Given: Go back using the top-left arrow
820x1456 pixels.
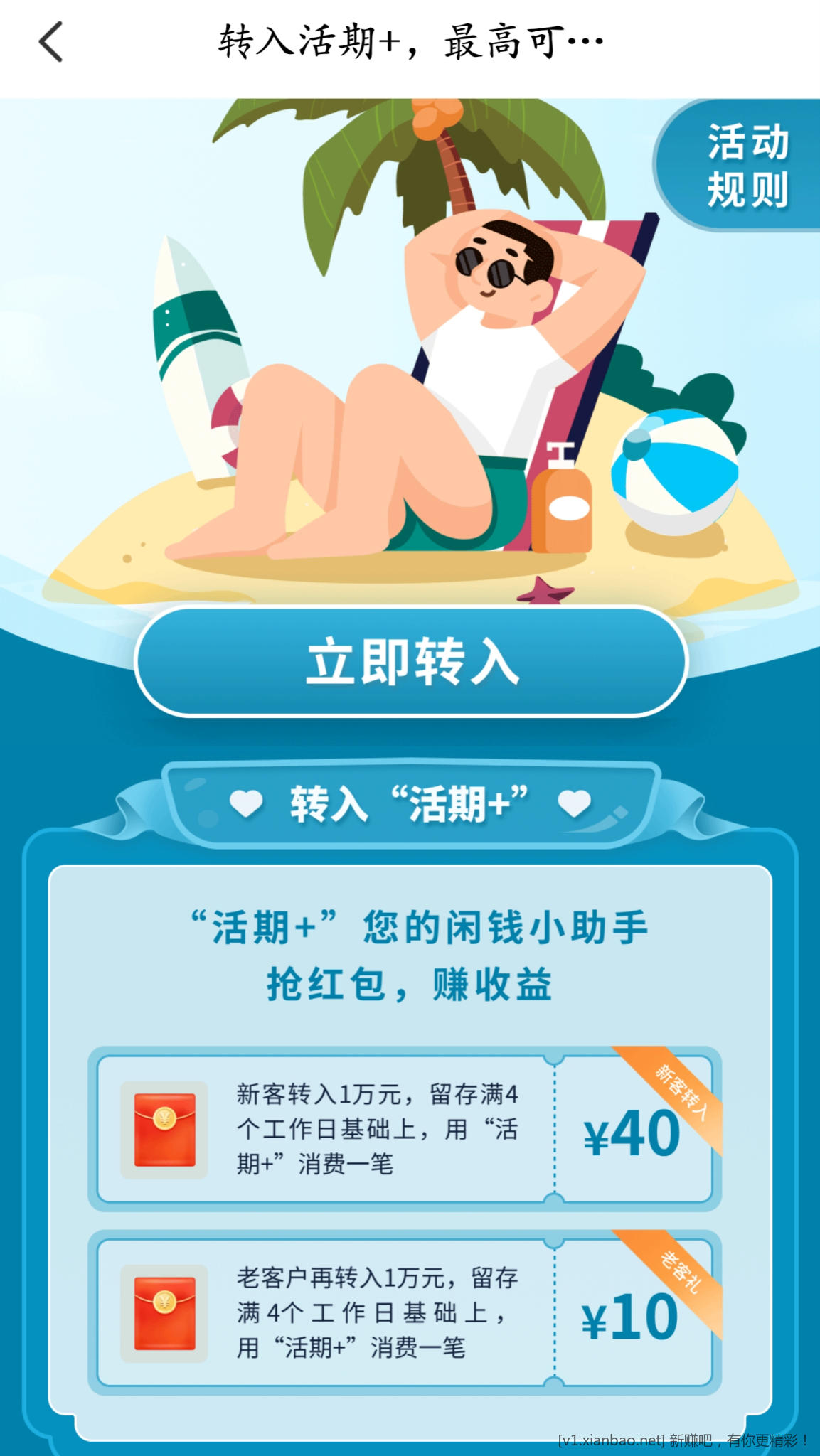Looking at the screenshot, I should click(51, 42).
